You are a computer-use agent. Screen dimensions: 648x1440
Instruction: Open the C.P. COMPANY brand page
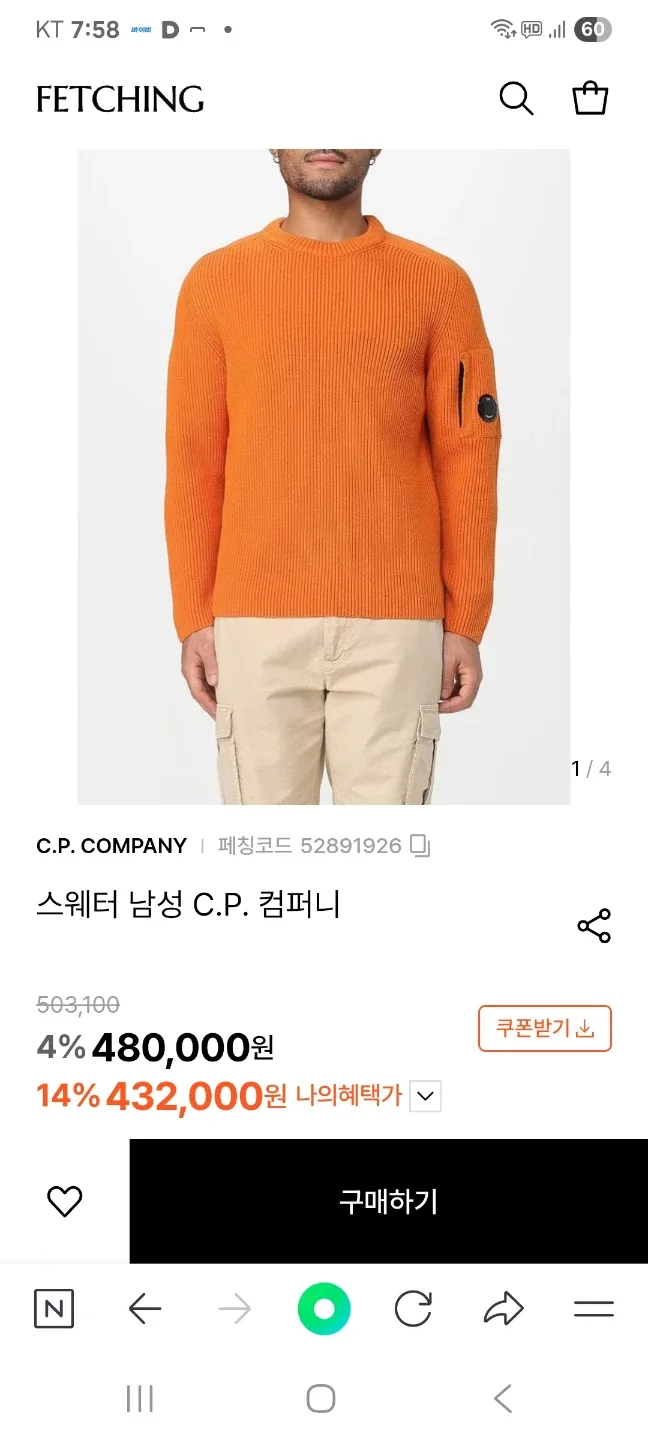tap(111, 846)
